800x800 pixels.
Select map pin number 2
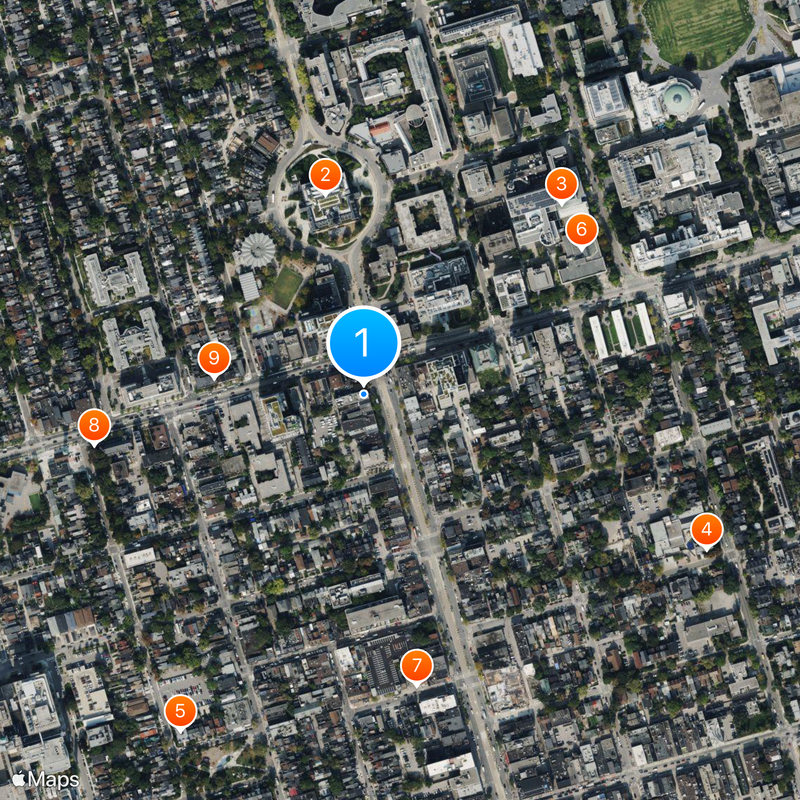coord(325,175)
